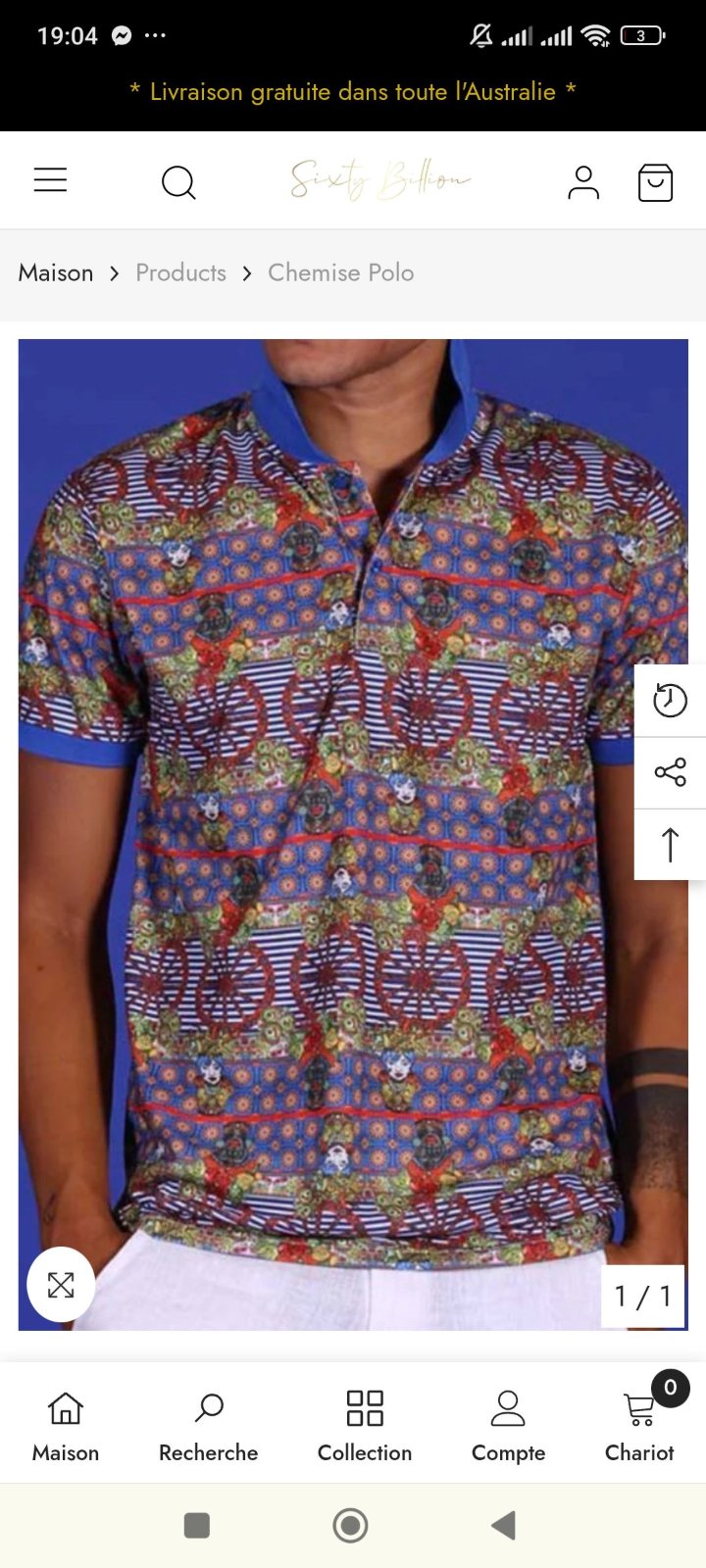
Task: View recently viewed history icon
Action: pos(671,701)
